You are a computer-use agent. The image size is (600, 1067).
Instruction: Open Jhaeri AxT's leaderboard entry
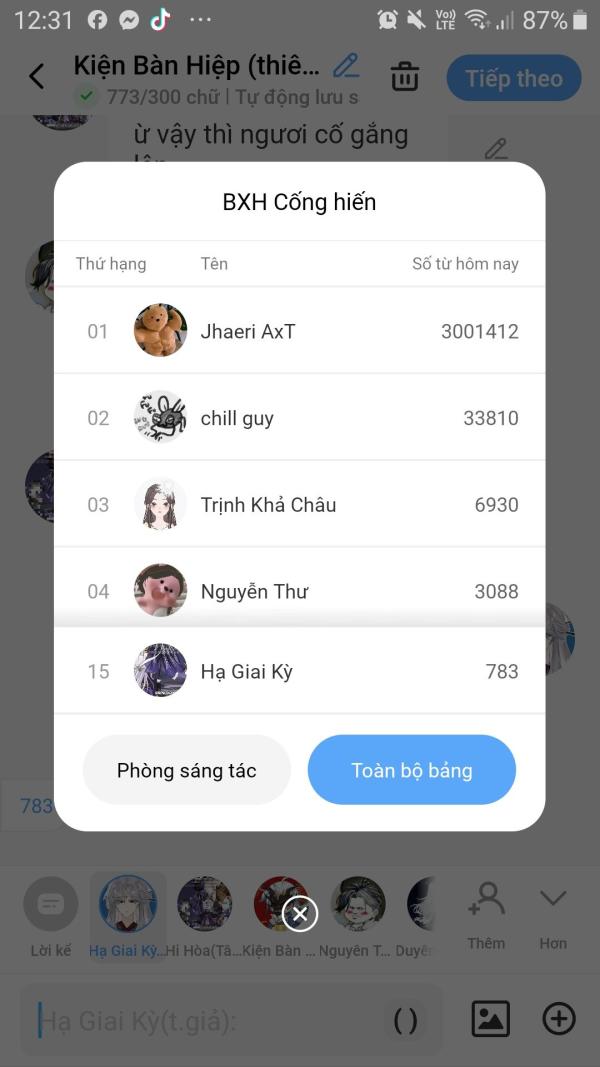coord(300,331)
